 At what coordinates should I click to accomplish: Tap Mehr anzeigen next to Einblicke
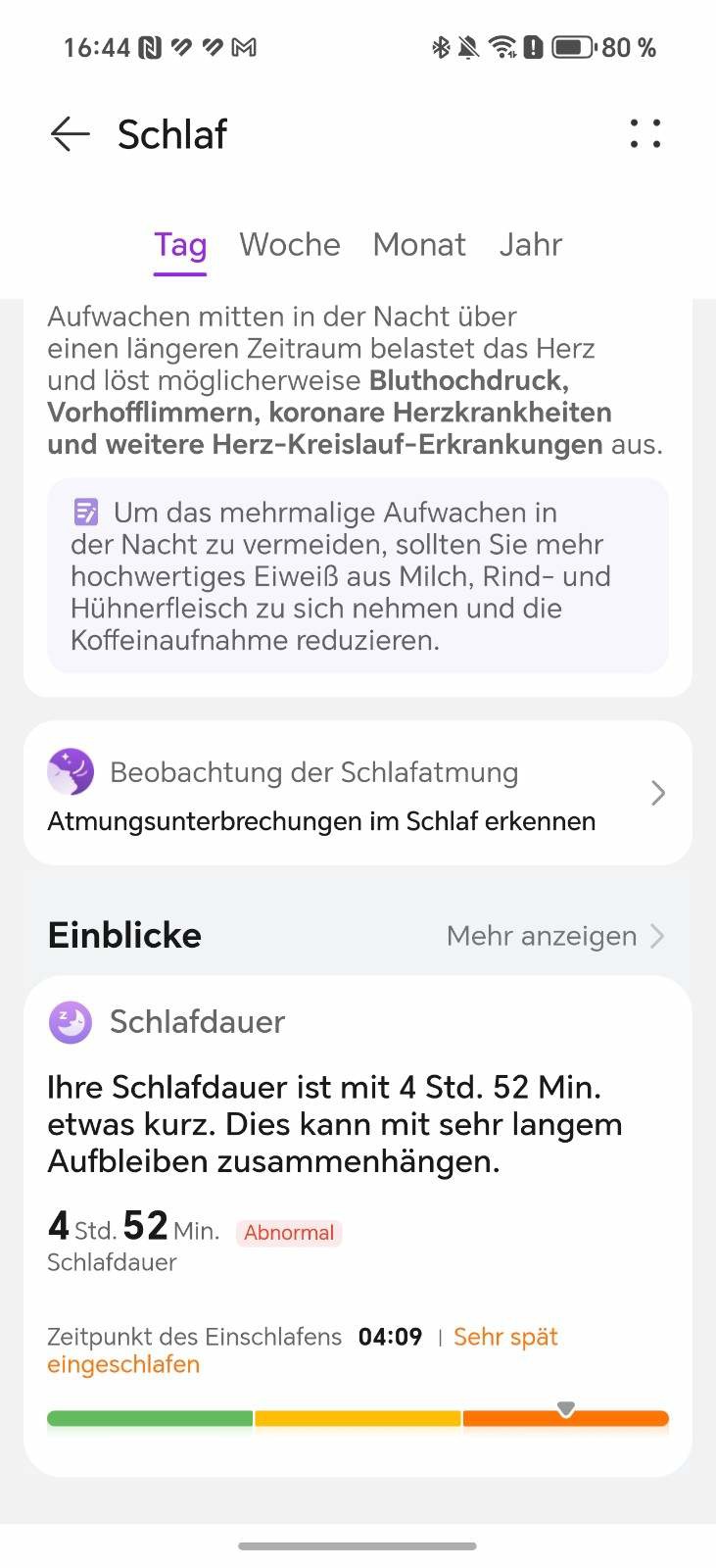click(x=555, y=936)
